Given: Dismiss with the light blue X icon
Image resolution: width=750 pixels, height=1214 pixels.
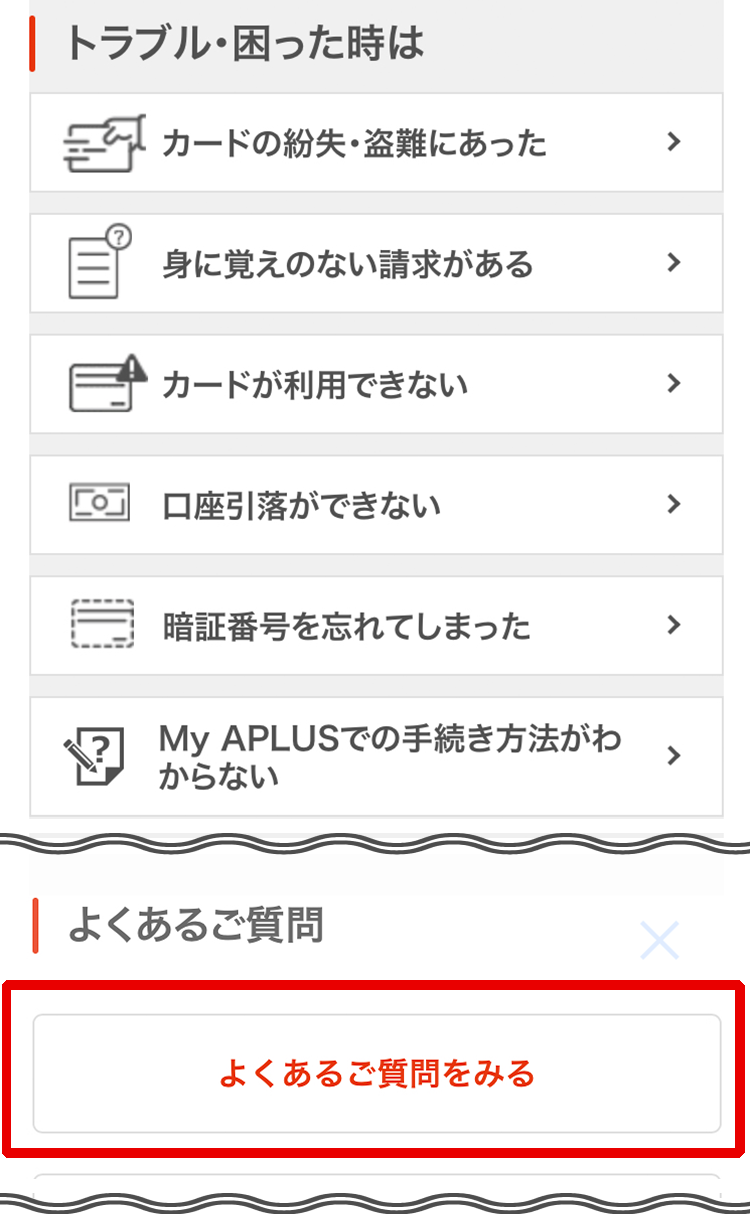Looking at the screenshot, I should [x=660, y=940].
